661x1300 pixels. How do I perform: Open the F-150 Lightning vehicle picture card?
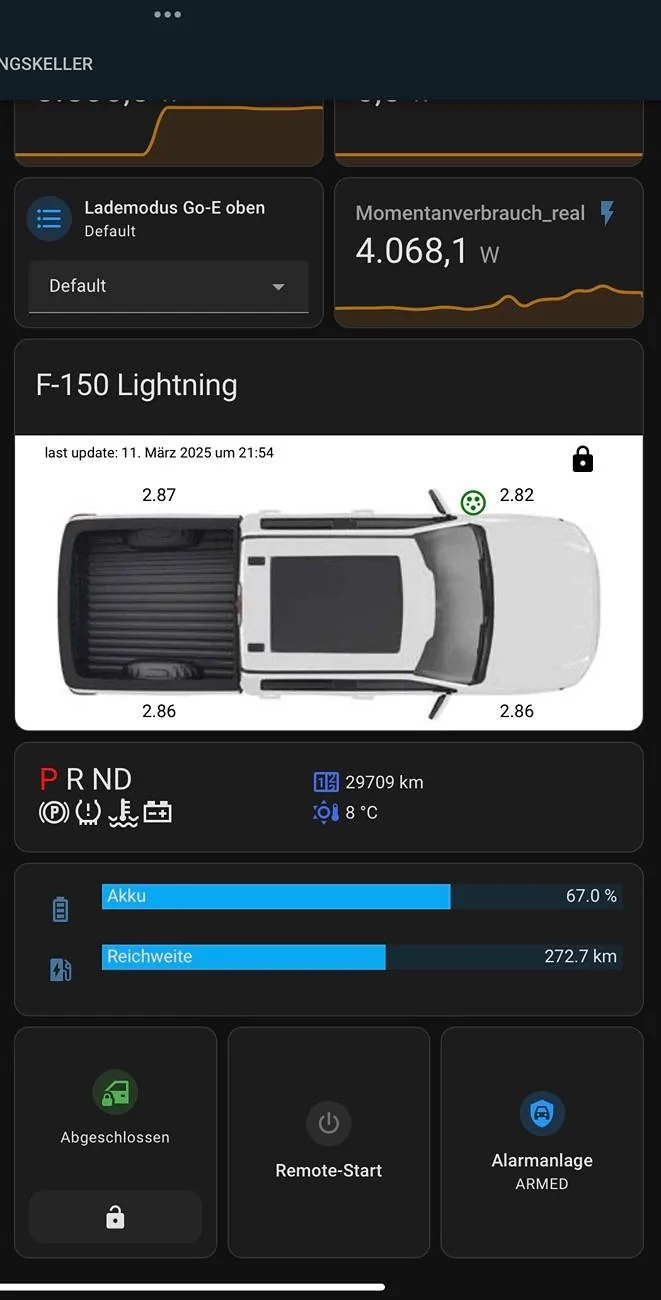click(328, 582)
